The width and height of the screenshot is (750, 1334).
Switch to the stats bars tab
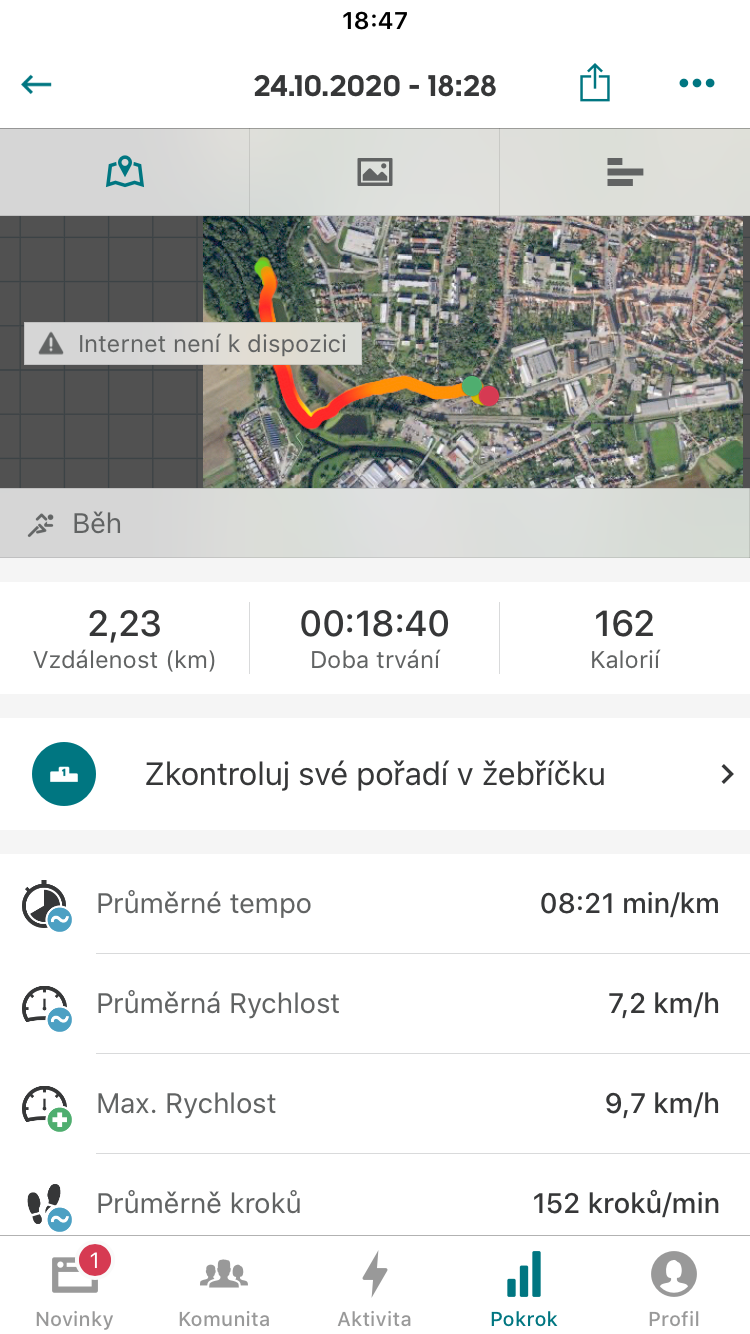pos(625,172)
